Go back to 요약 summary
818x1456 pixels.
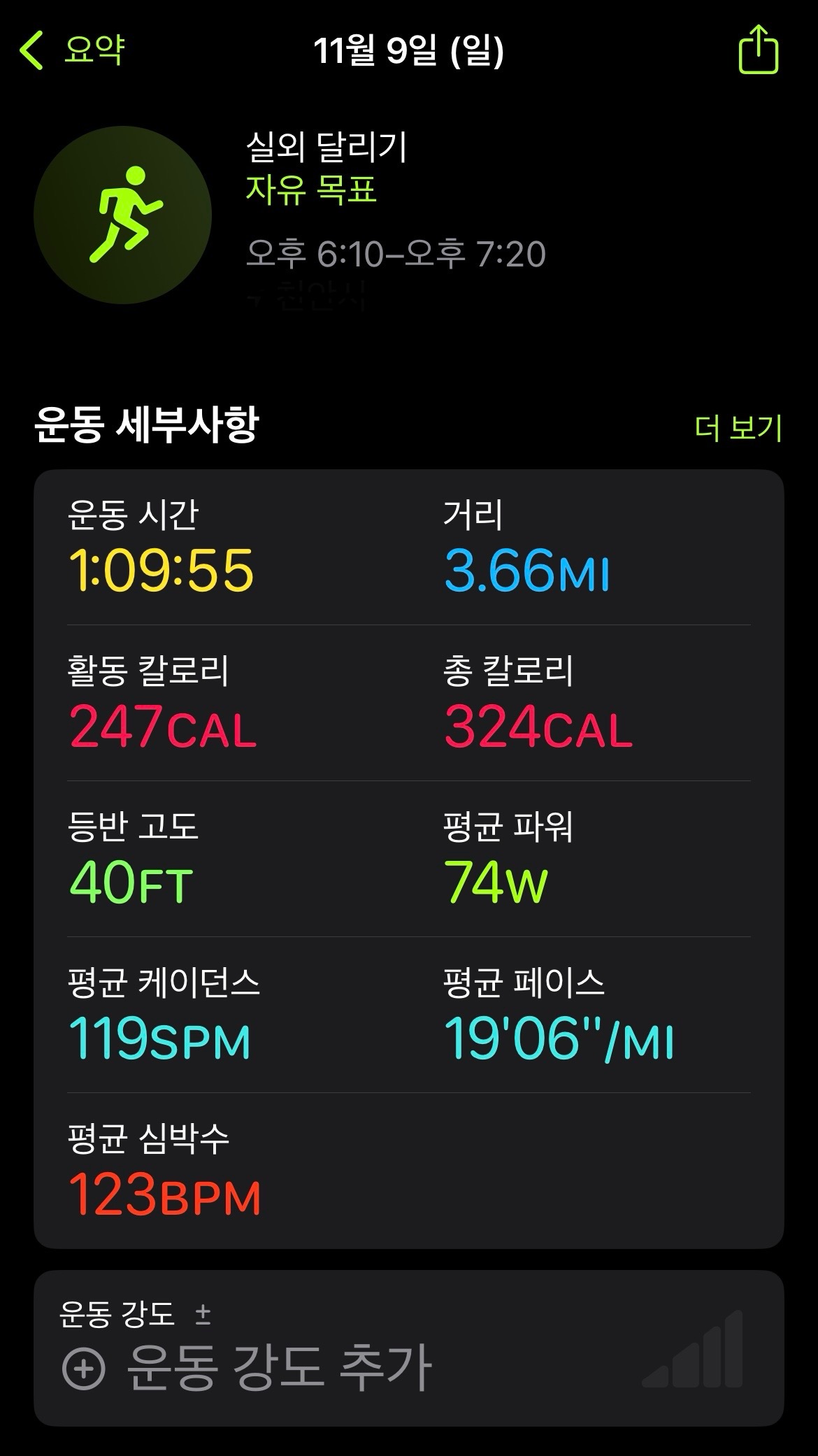coord(73,50)
